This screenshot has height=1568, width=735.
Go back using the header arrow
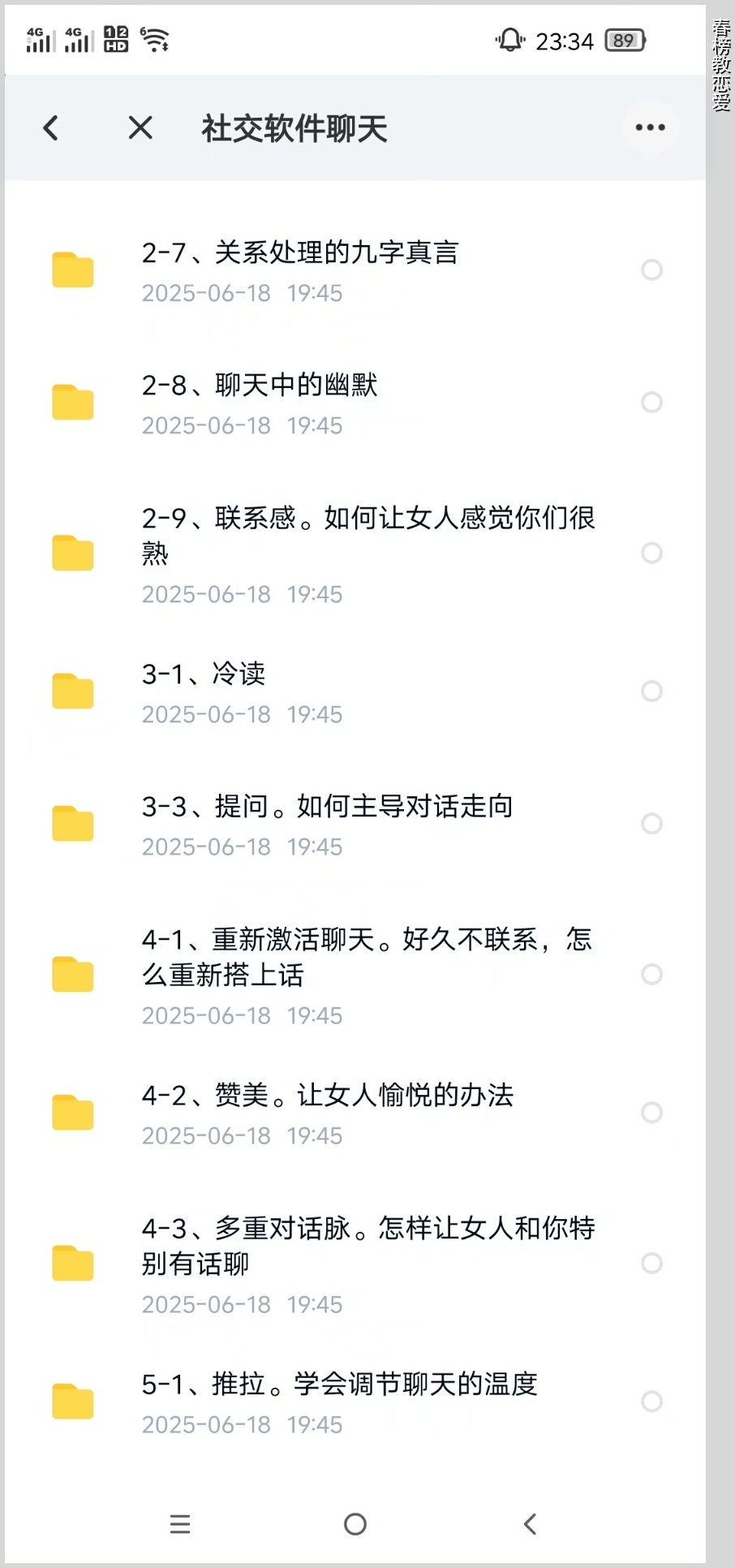point(51,127)
